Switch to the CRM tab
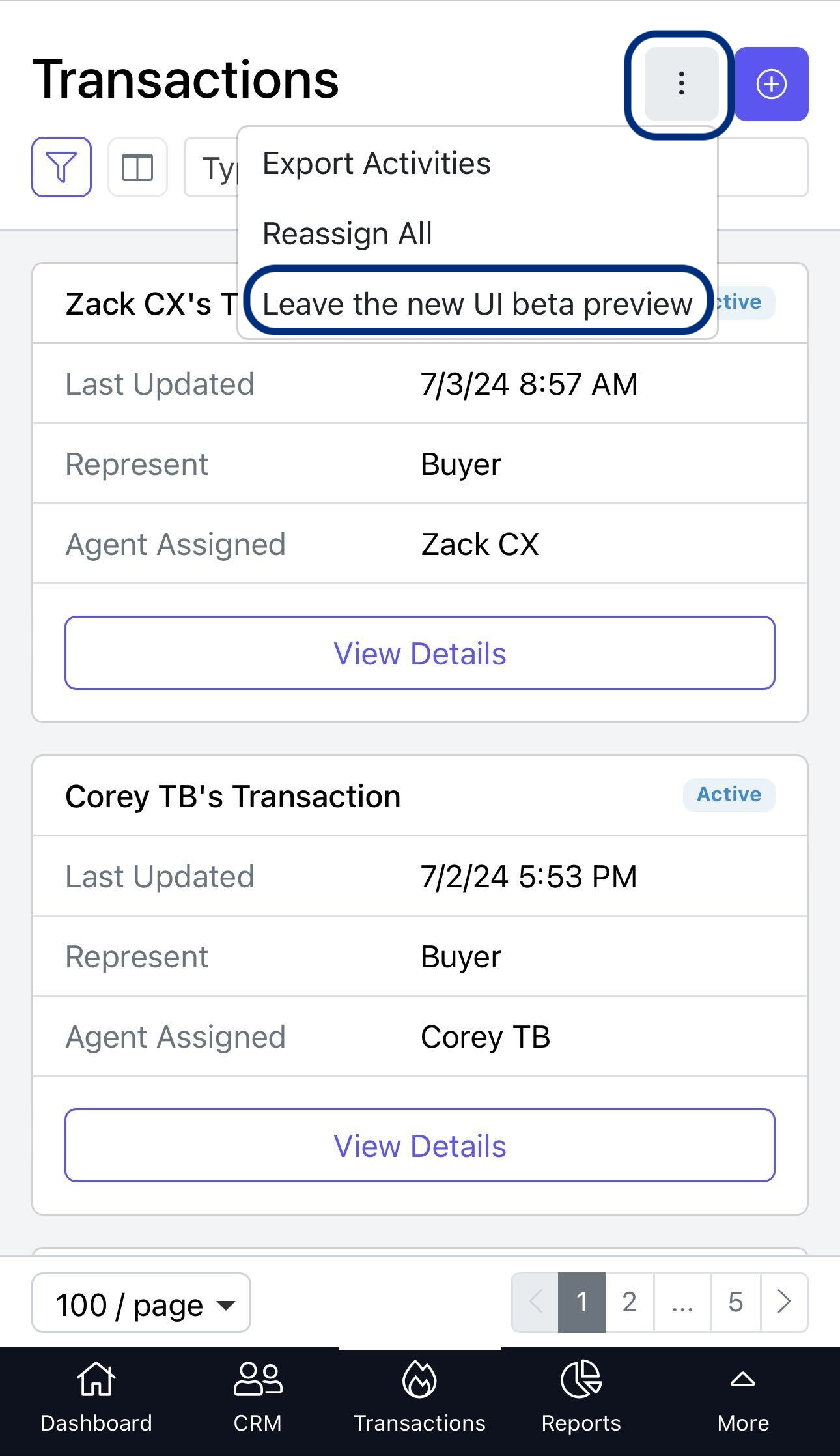 pos(258,1397)
